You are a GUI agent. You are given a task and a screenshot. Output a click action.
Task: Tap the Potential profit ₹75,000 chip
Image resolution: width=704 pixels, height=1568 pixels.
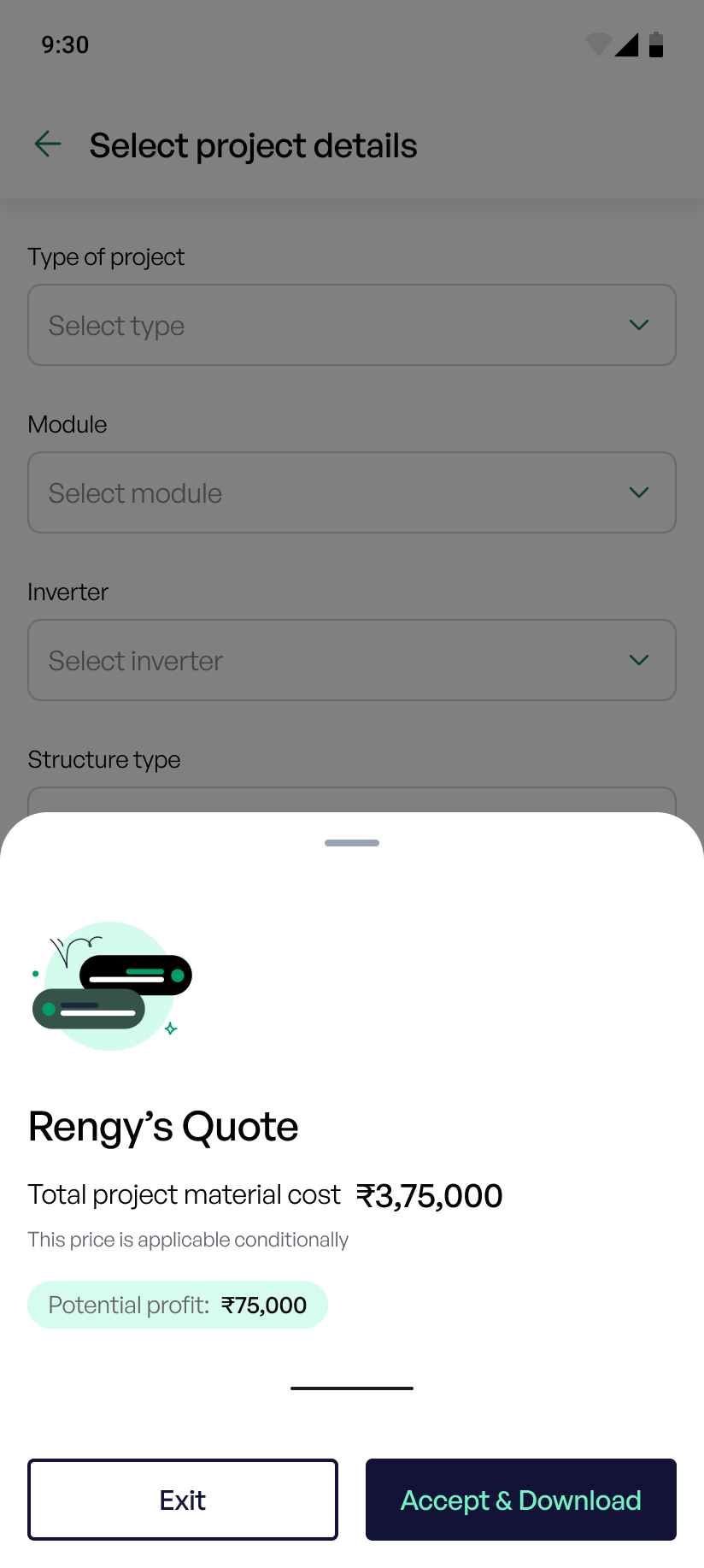pyautogui.click(x=178, y=1305)
